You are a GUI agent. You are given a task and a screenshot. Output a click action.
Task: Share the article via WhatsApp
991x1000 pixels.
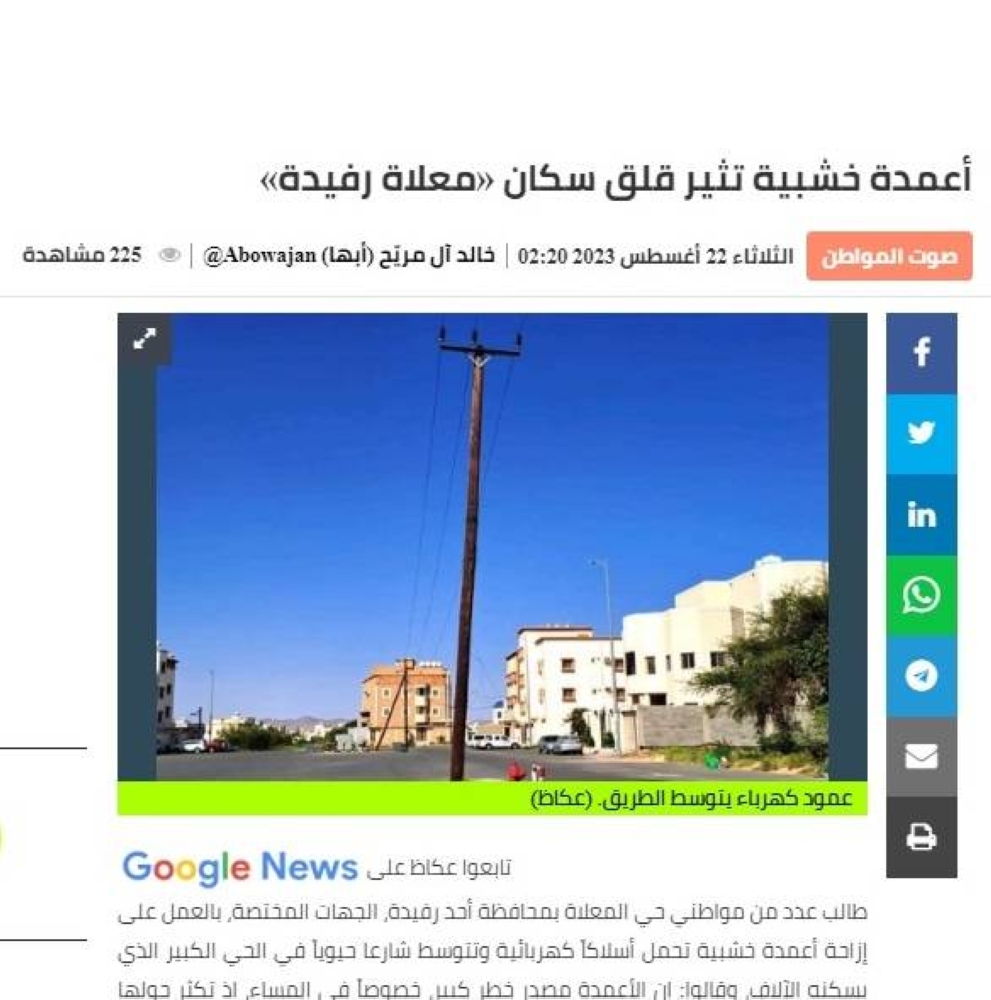tap(921, 595)
